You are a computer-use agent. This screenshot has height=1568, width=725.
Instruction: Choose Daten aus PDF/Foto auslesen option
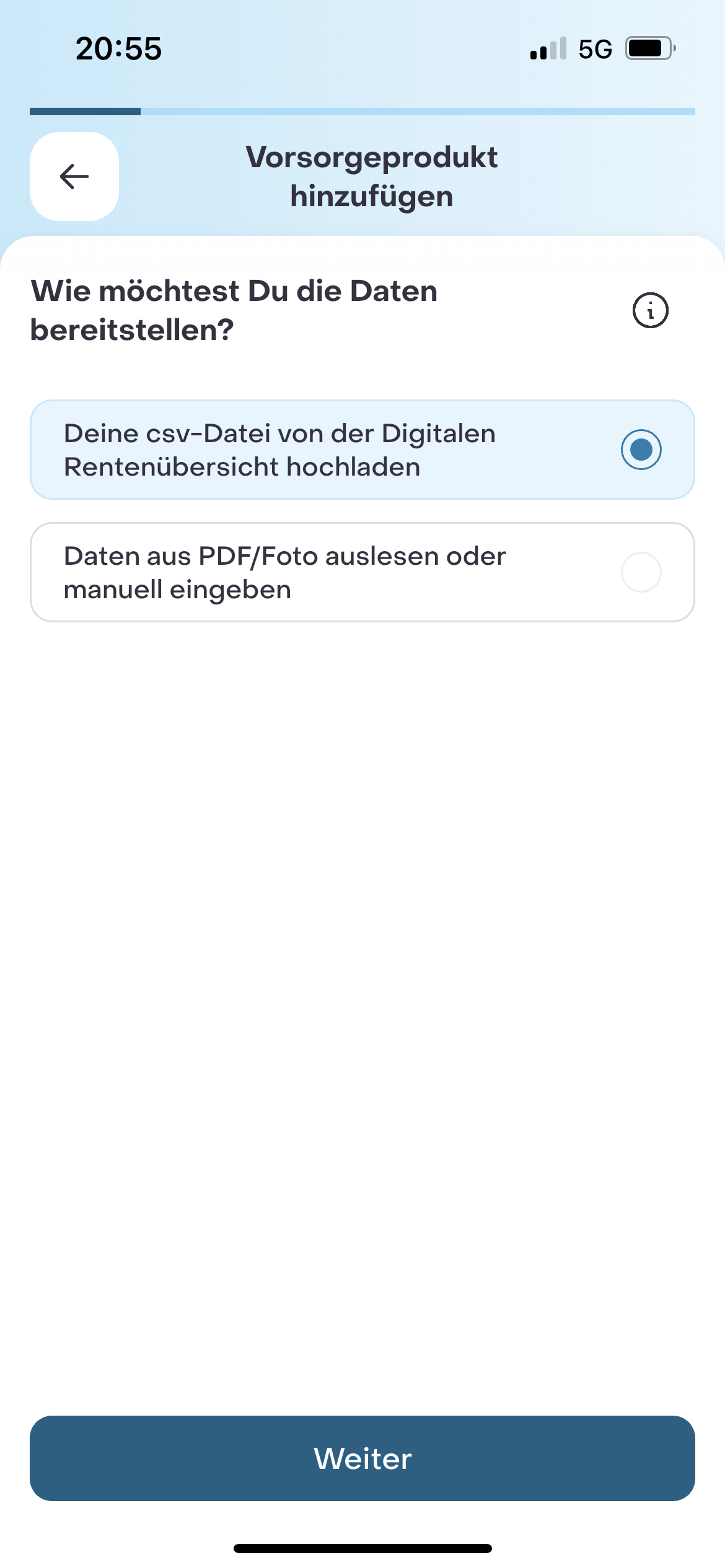(362, 572)
